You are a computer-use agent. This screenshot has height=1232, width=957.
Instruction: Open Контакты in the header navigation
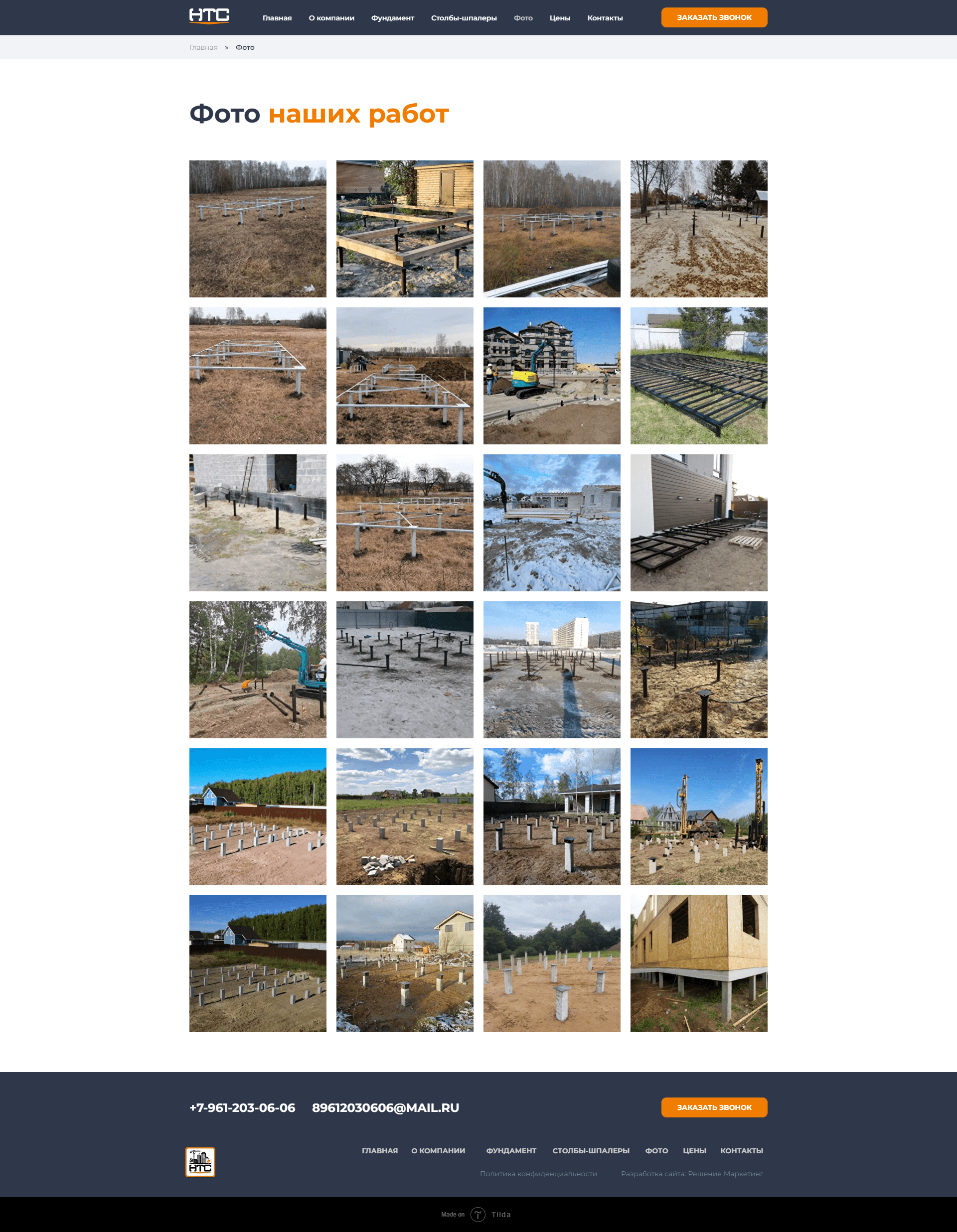click(604, 18)
